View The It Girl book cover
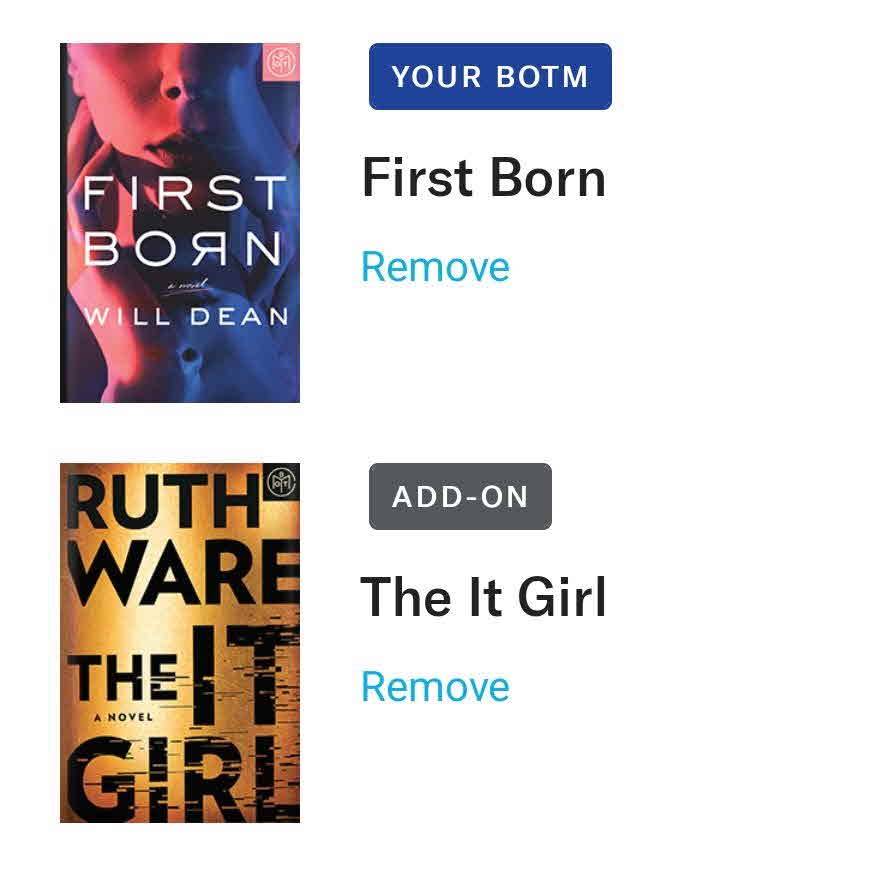The height and width of the screenshot is (885, 885). click(180, 643)
